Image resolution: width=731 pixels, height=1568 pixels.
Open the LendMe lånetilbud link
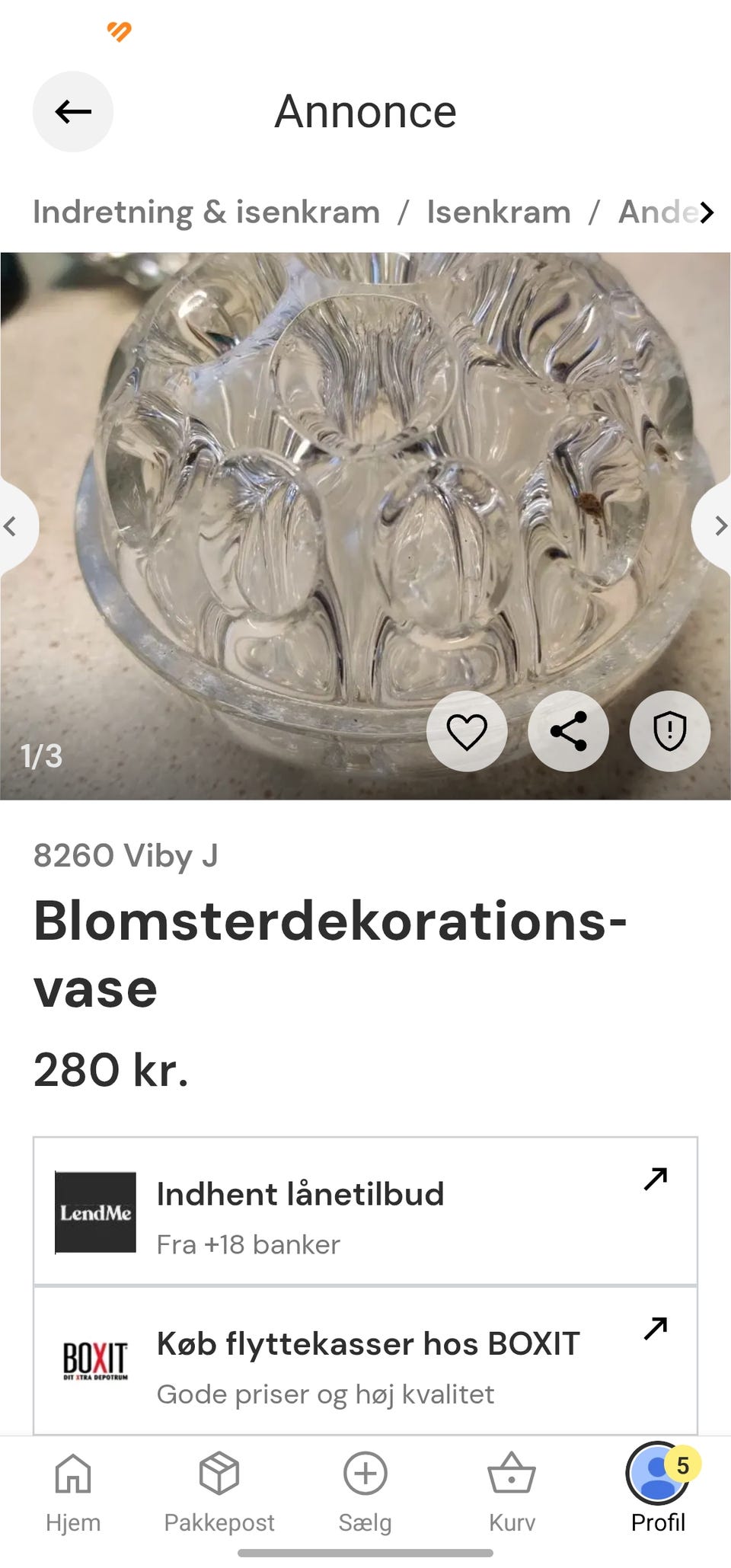tap(365, 1212)
